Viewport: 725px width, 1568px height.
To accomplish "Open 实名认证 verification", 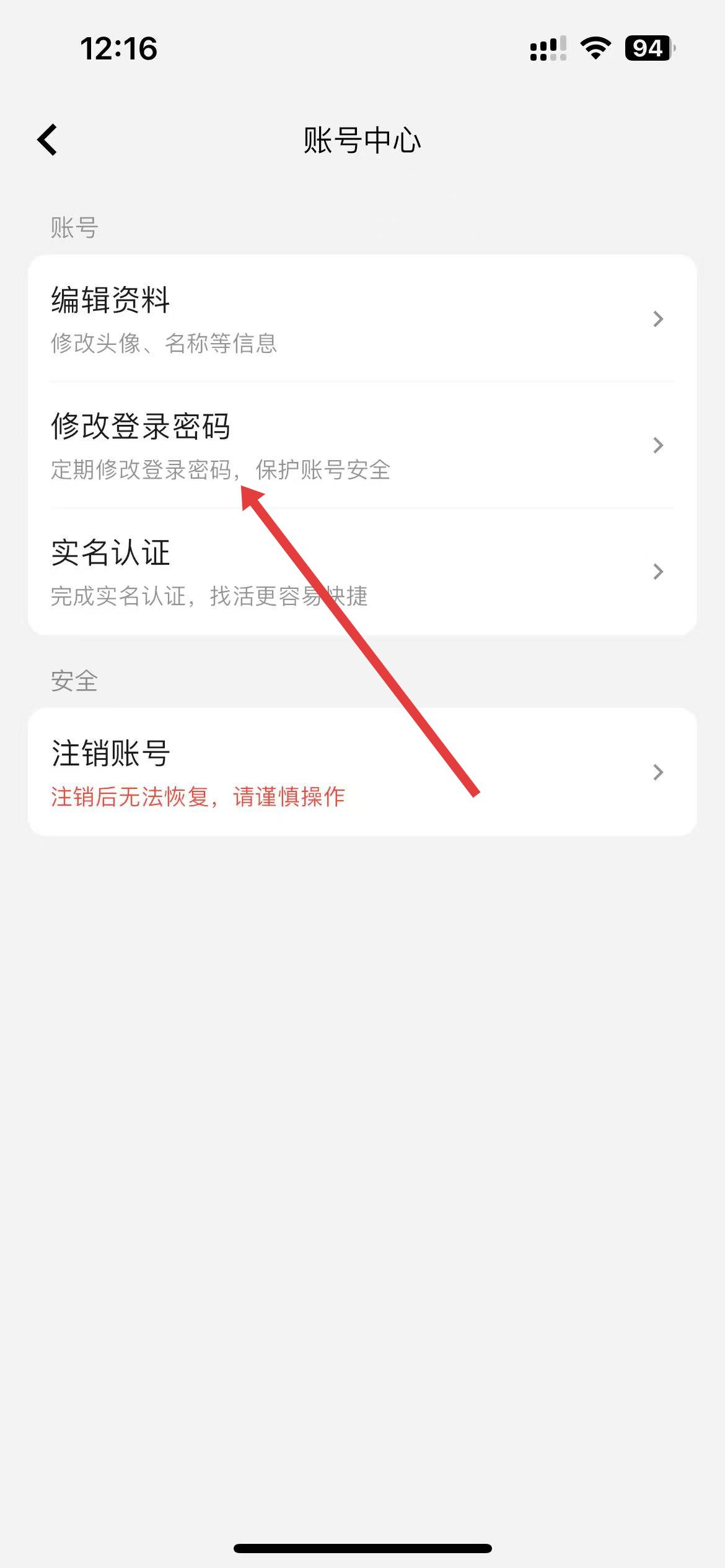I will coord(362,572).
